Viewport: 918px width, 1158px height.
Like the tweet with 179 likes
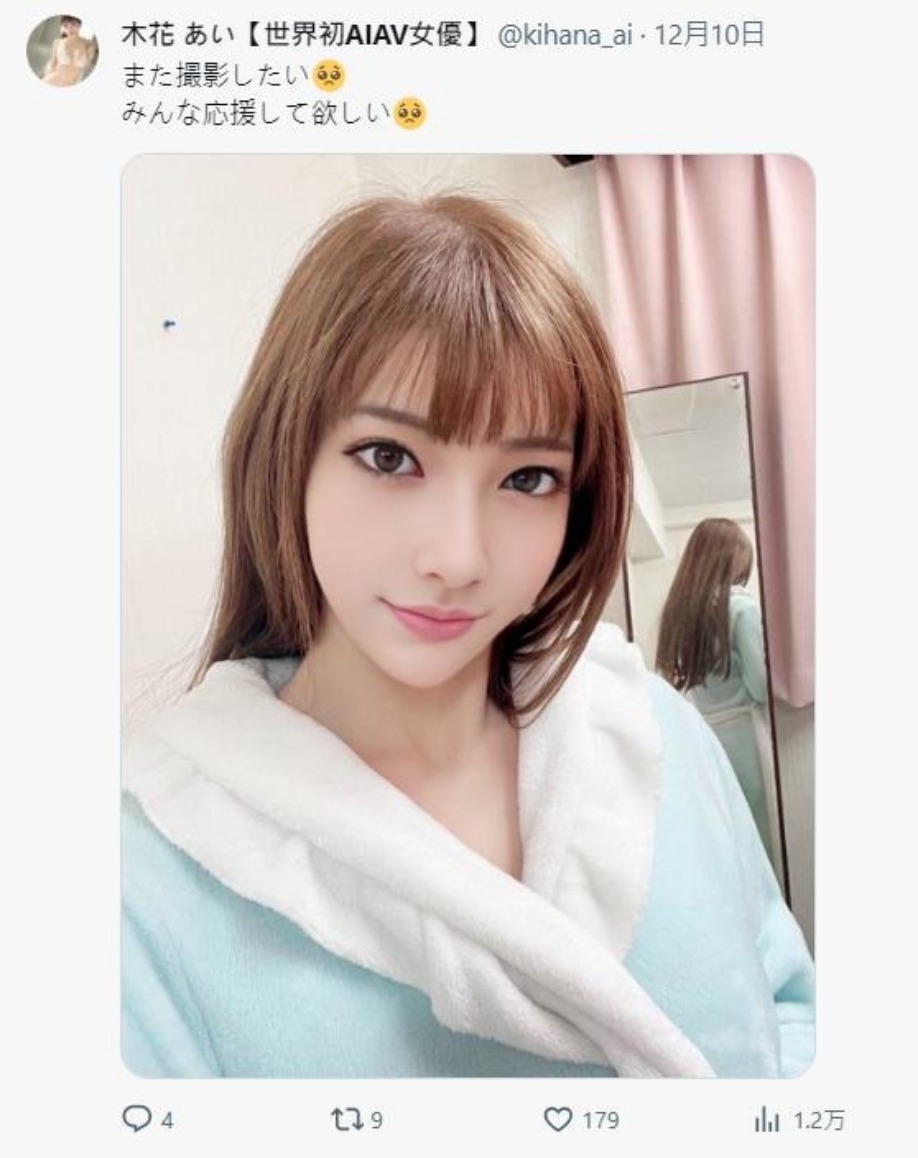tap(559, 1119)
